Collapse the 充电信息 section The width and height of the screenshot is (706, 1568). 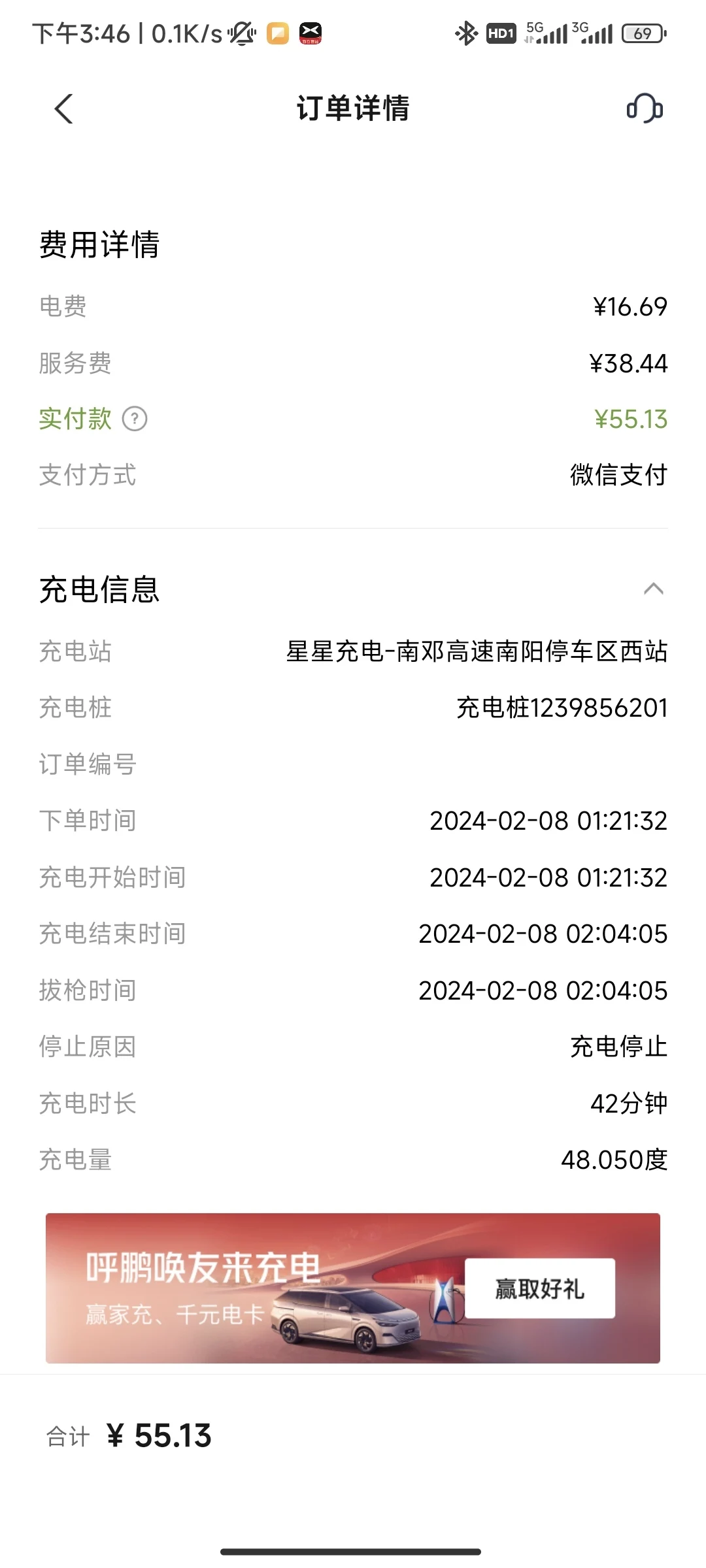tap(653, 589)
